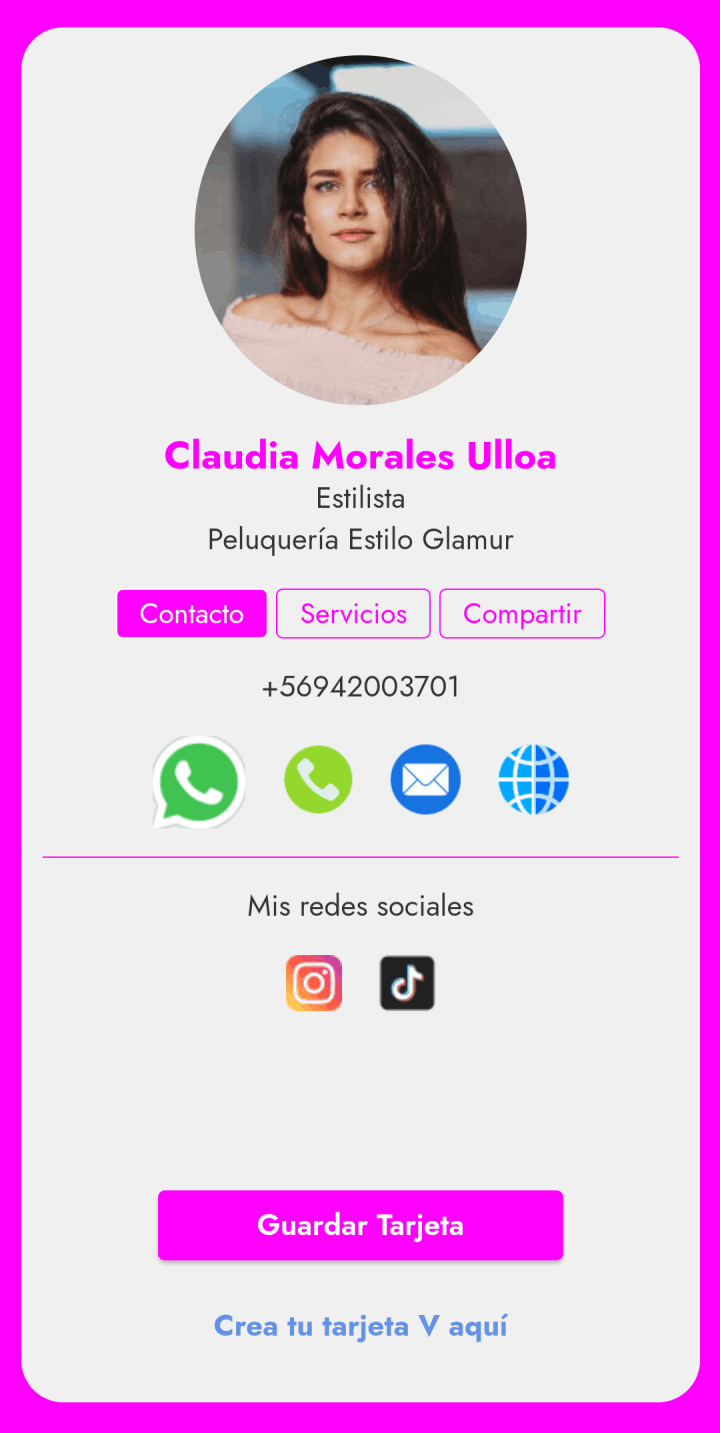Visit the Instagram profile
Screen dimensions: 720x1433
coord(314,983)
